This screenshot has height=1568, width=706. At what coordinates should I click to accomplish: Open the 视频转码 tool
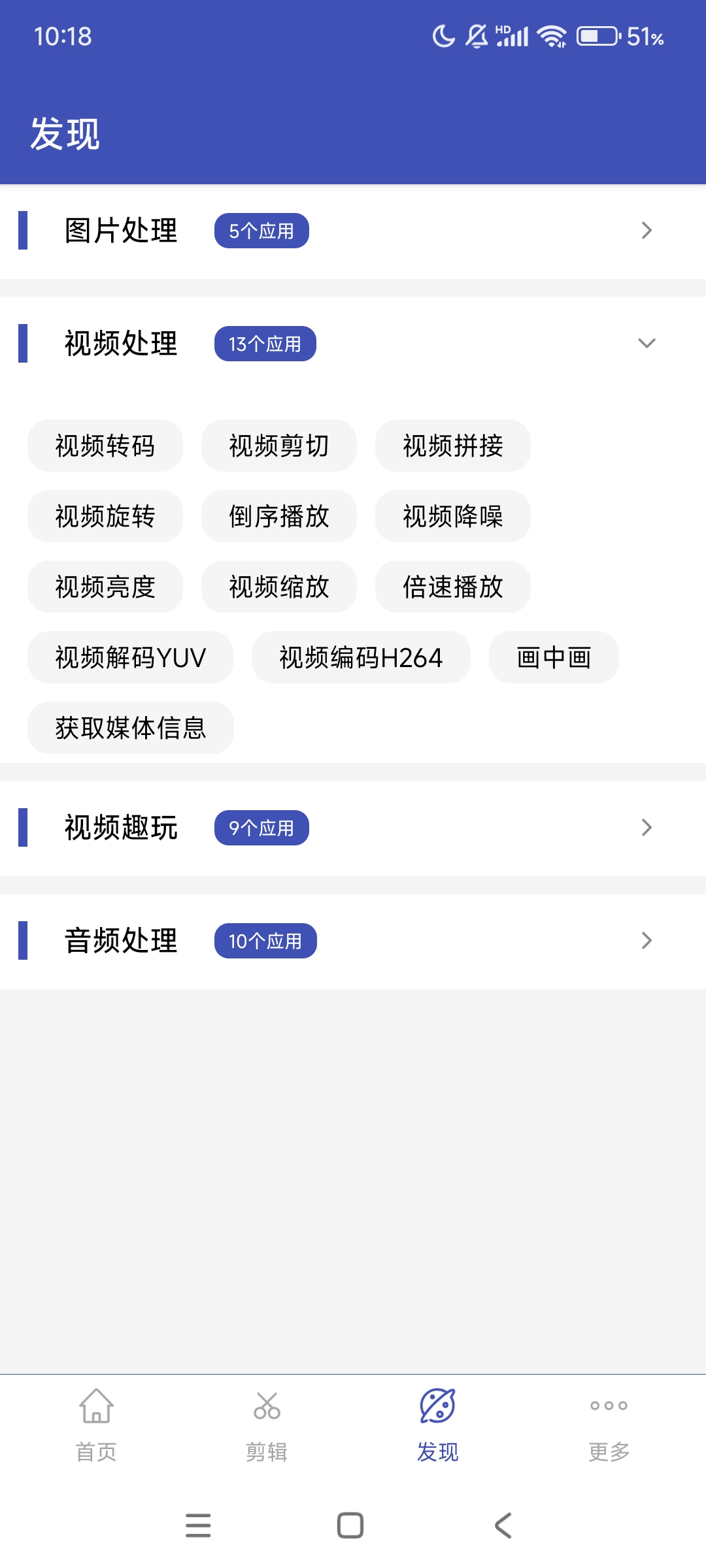[x=105, y=446]
